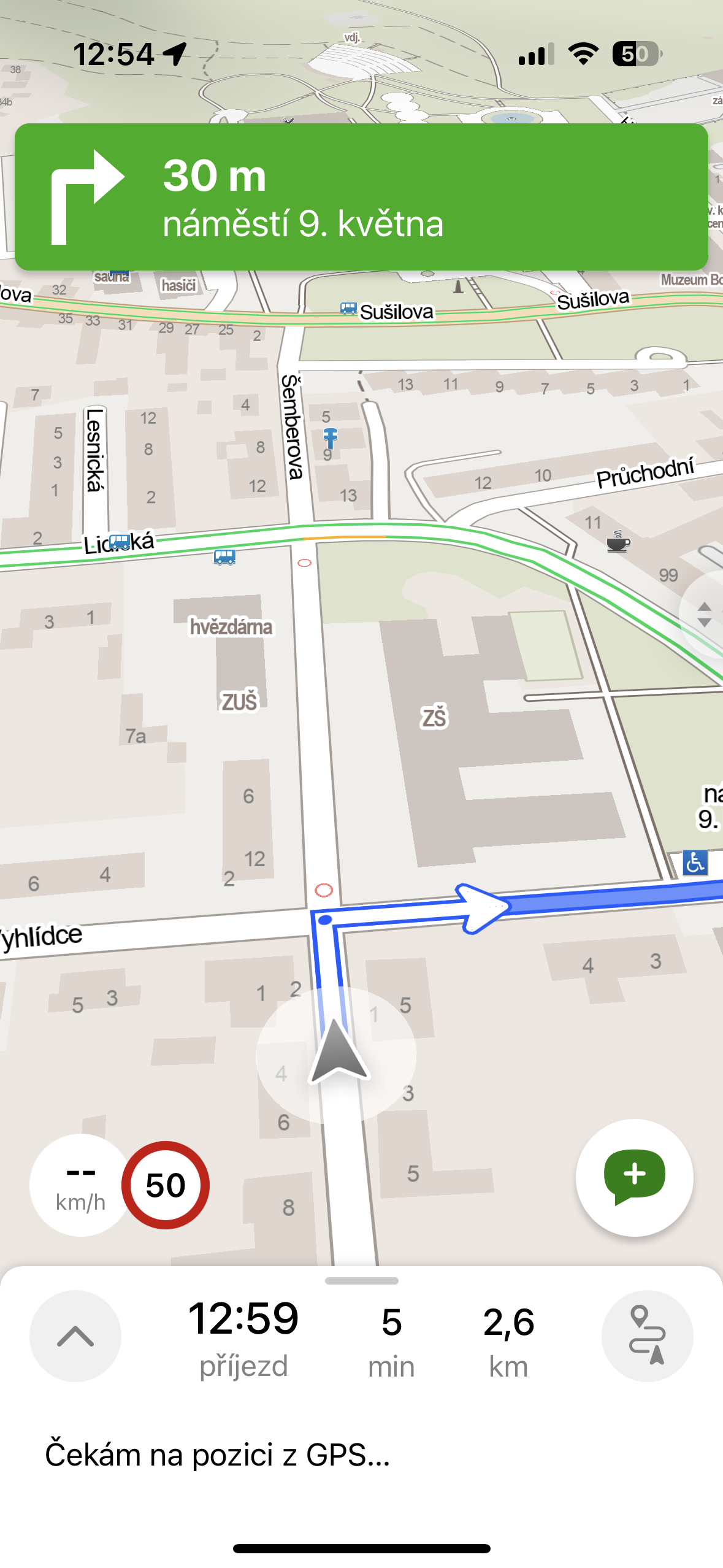The image size is (723, 1568).
Task: Tap the hvězdárna map label
Action: click(231, 627)
